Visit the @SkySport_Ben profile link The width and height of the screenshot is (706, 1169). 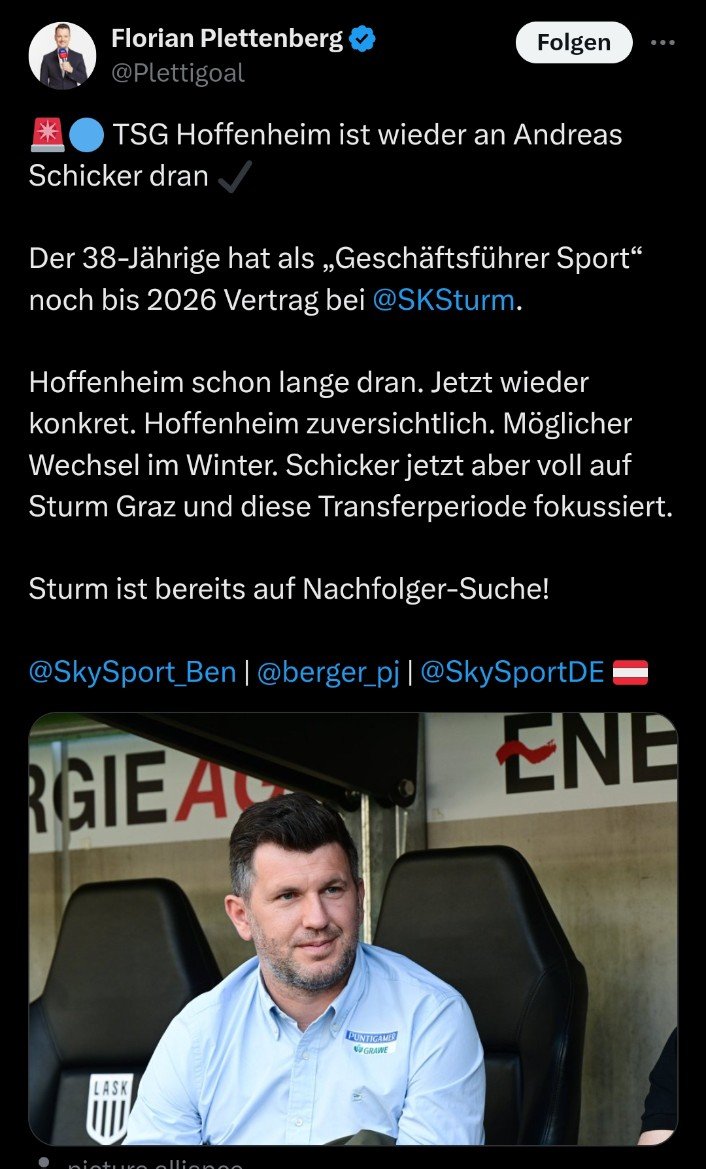pos(132,672)
